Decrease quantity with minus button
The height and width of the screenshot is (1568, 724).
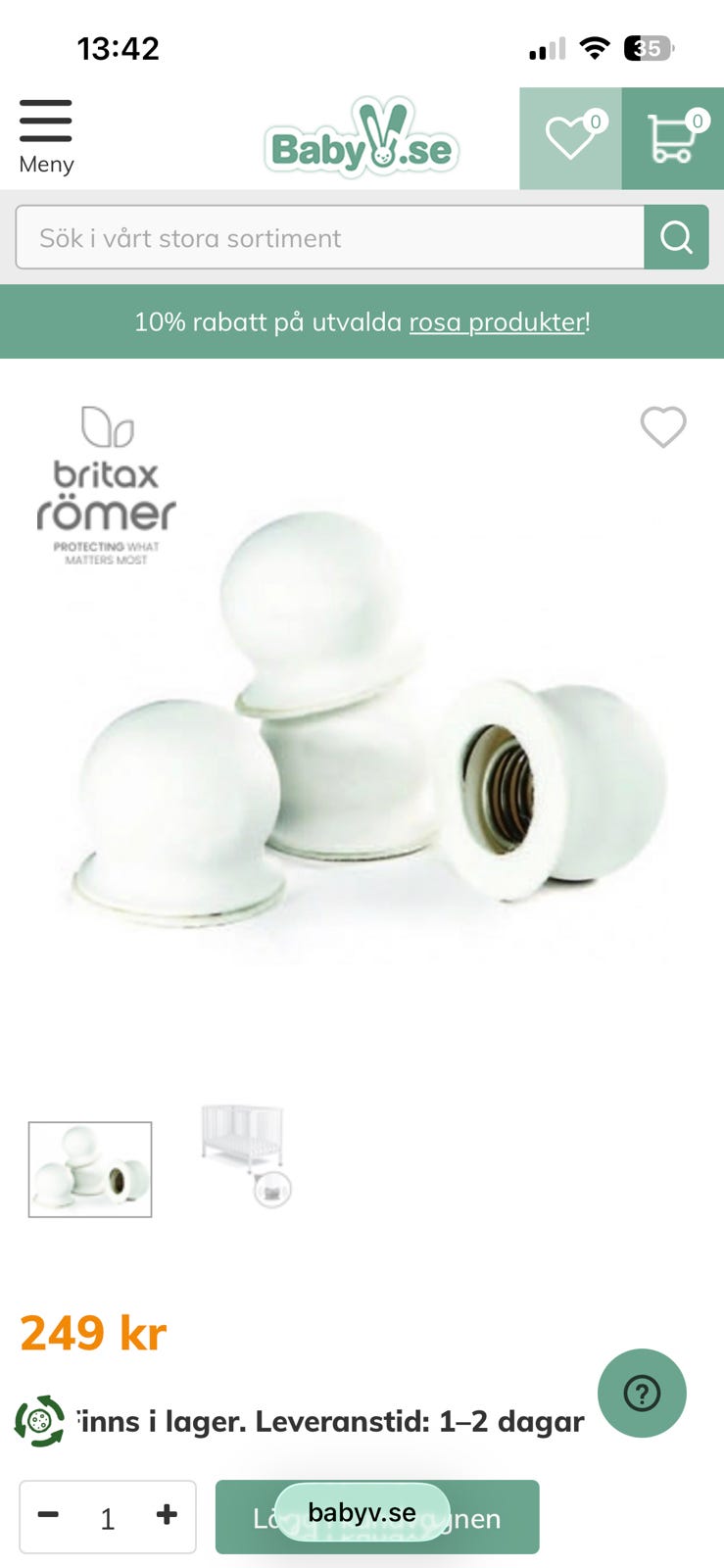pos(48,1516)
